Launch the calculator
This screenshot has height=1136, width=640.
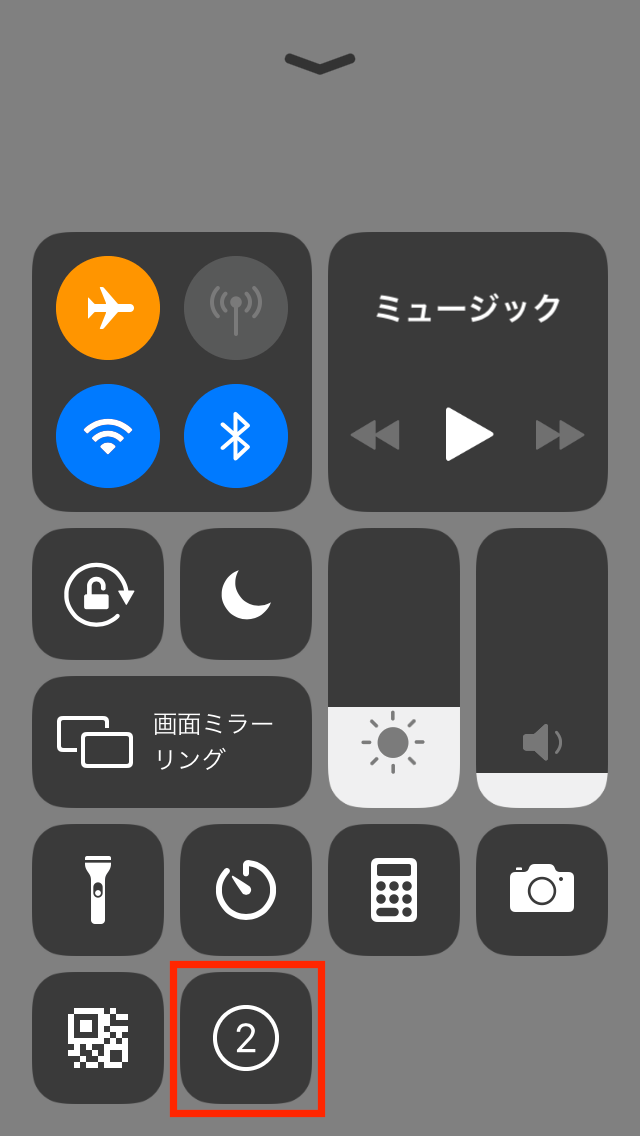coord(394,890)
